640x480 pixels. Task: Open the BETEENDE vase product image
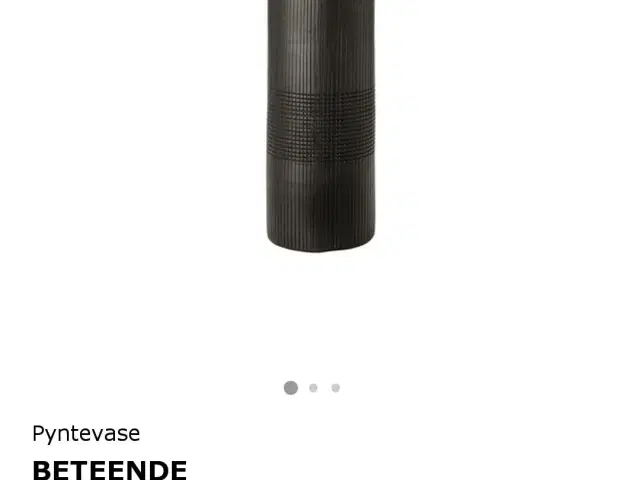click(x=320, y=130)
